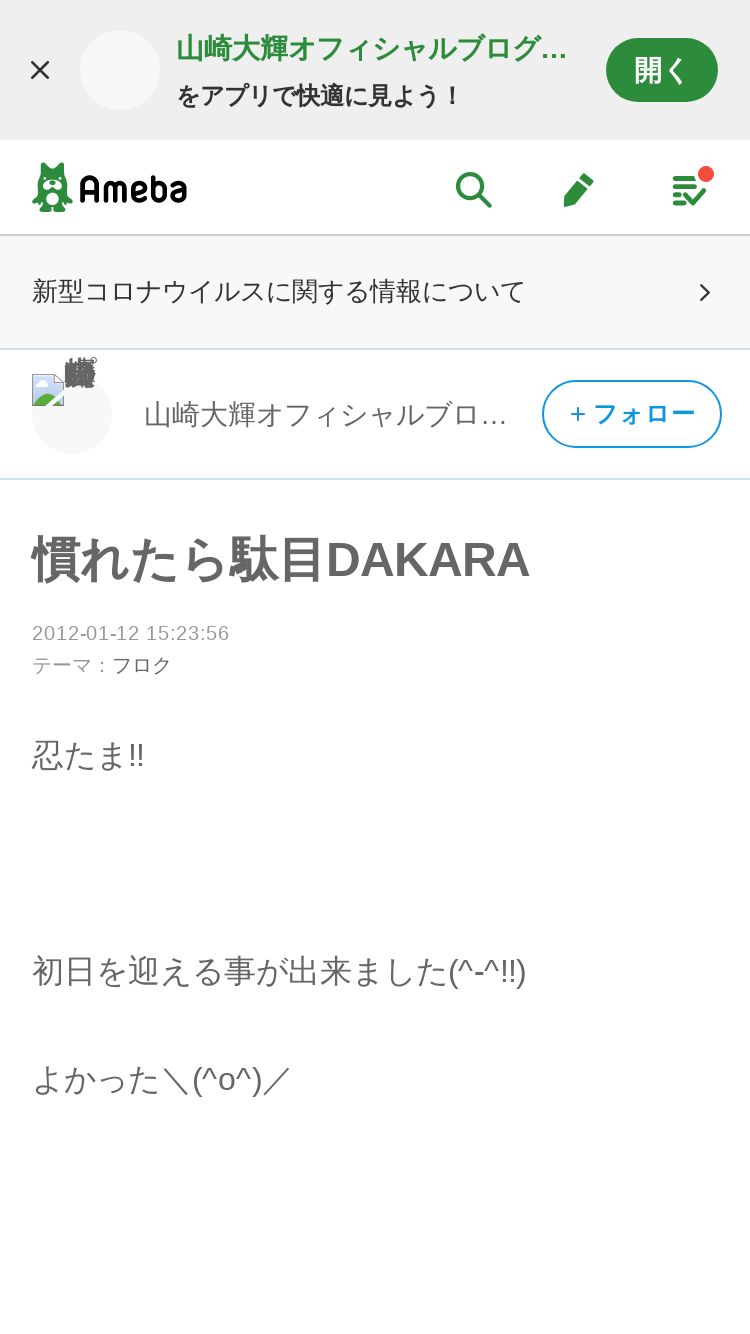Open the ブログ theme link
The height and width of the screenshot is (1334, 750).
tap(141, 665)
